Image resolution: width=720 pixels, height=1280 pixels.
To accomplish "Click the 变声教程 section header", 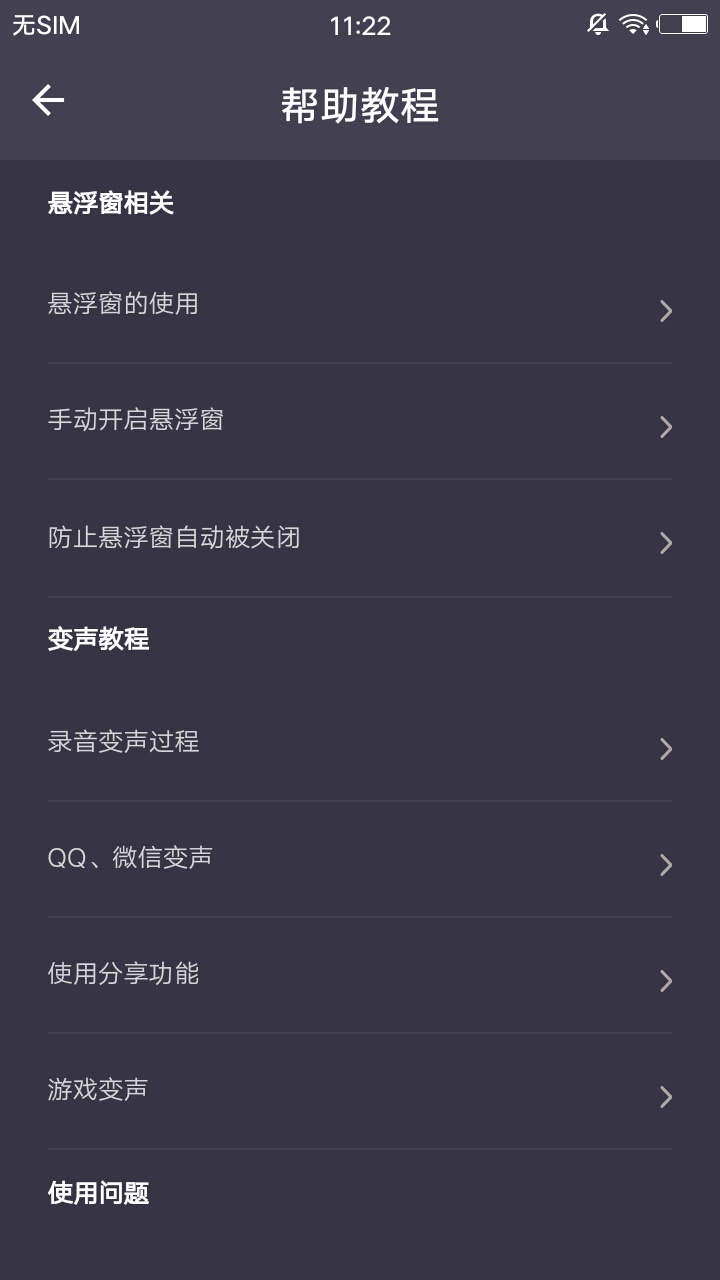I will (x=97, y=640).
